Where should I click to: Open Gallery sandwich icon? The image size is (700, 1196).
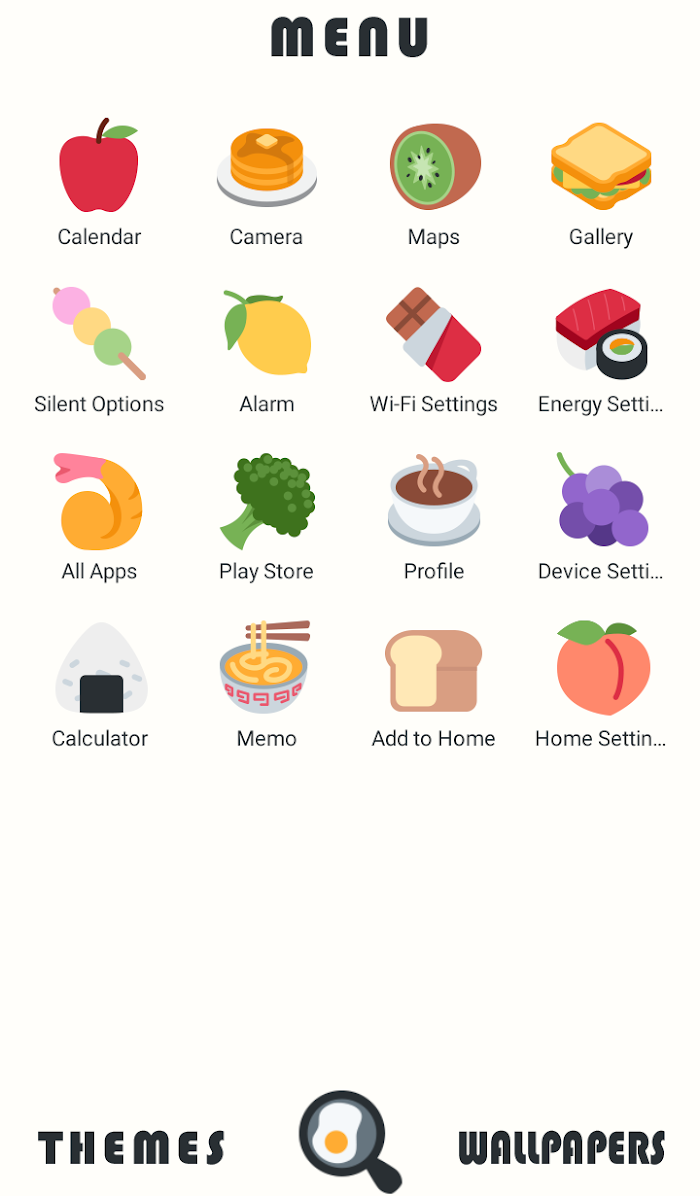point(601,166)
